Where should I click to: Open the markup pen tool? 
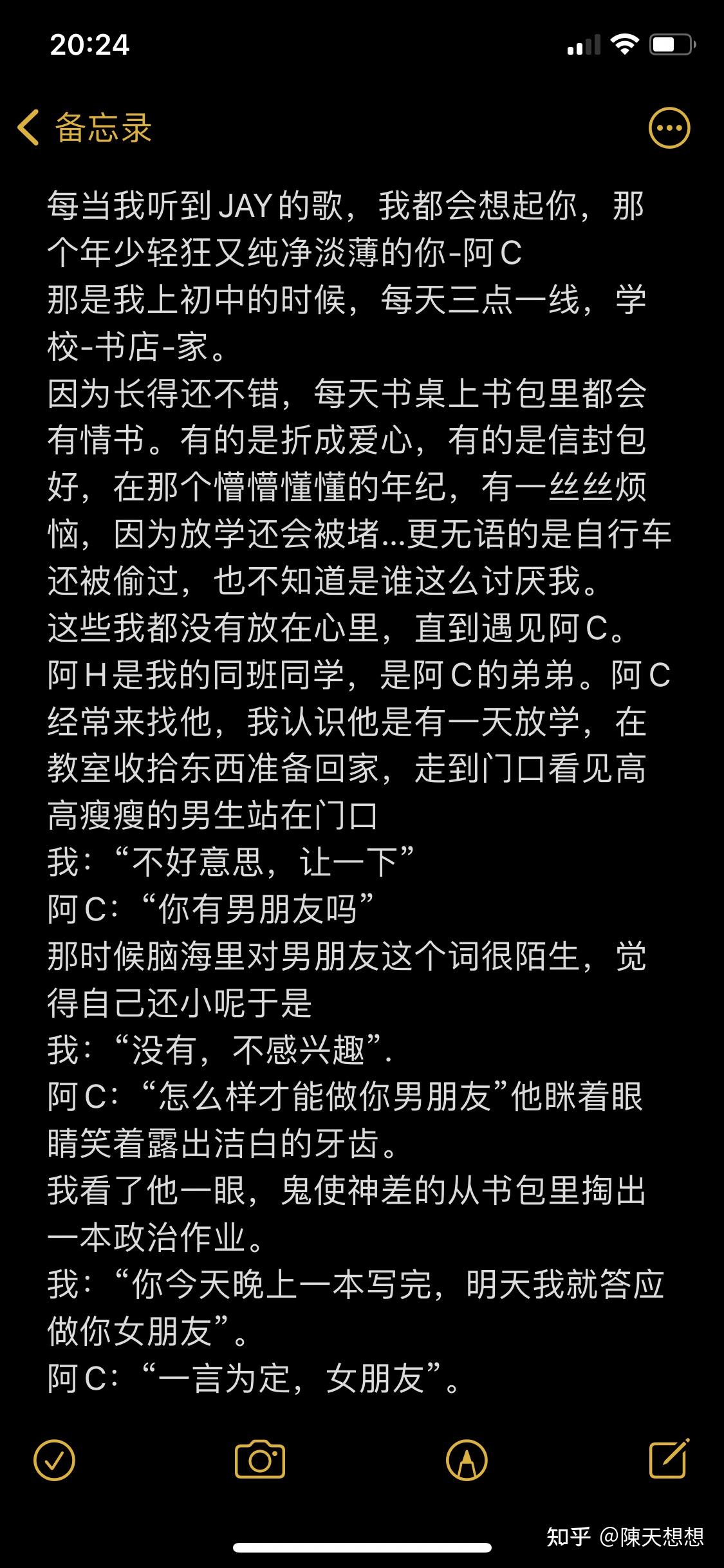tap(466, 1460)
